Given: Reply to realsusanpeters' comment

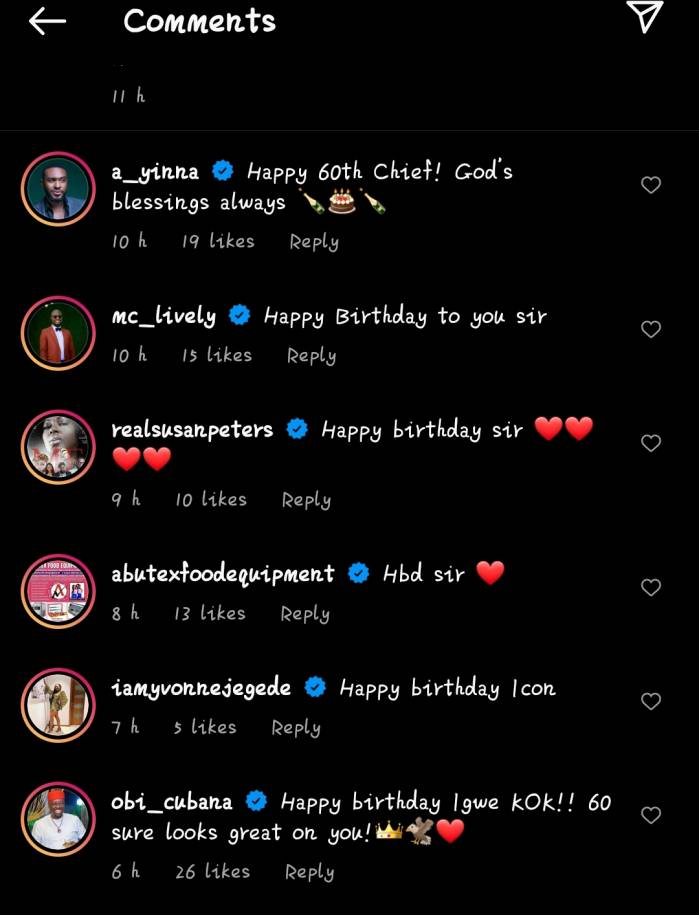Looking at the screenshot, I should 306,500.
